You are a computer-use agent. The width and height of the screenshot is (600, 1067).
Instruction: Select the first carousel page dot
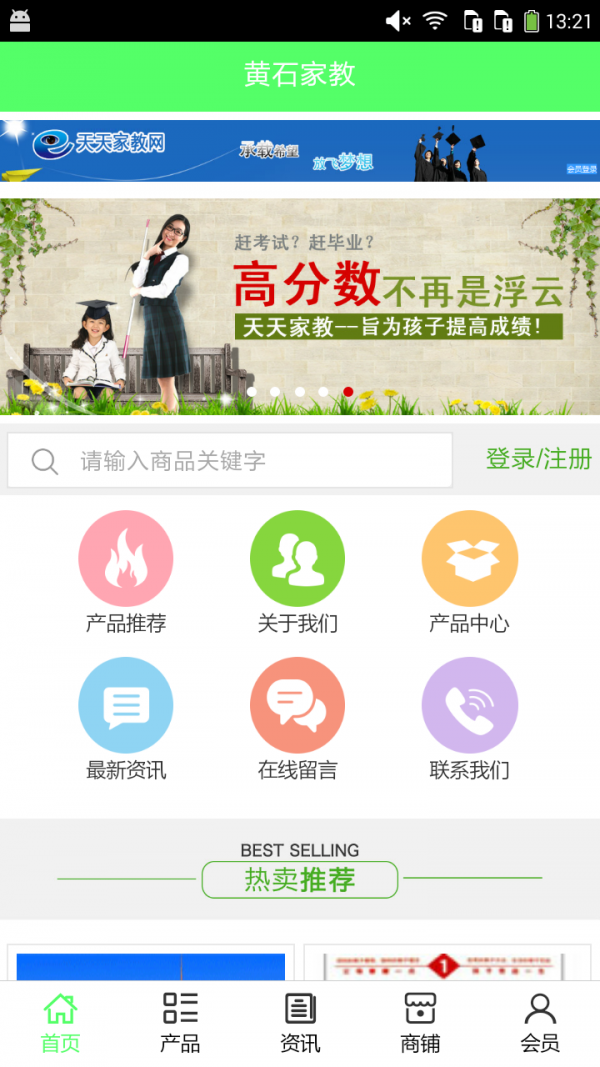[252, 392]
